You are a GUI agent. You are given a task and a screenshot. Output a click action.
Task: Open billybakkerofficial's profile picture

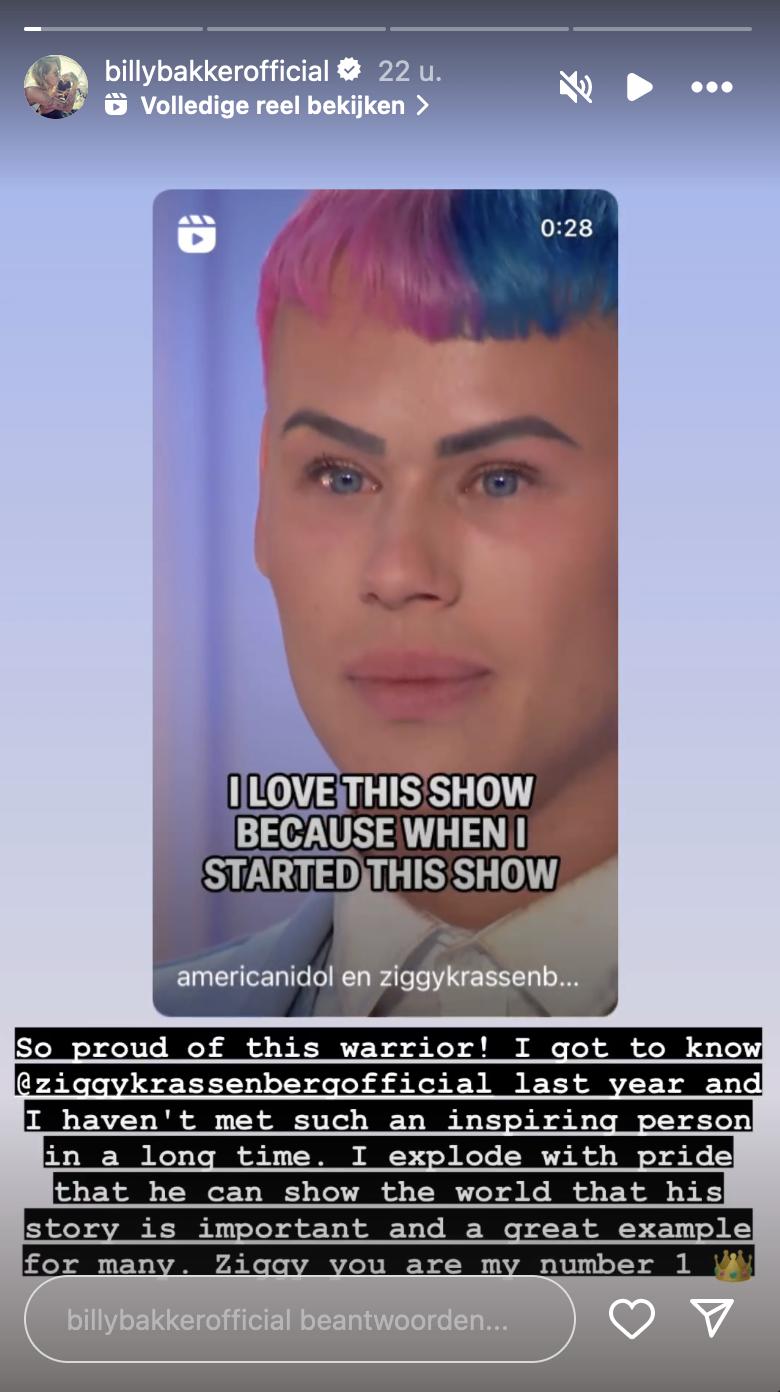point(56,87)
